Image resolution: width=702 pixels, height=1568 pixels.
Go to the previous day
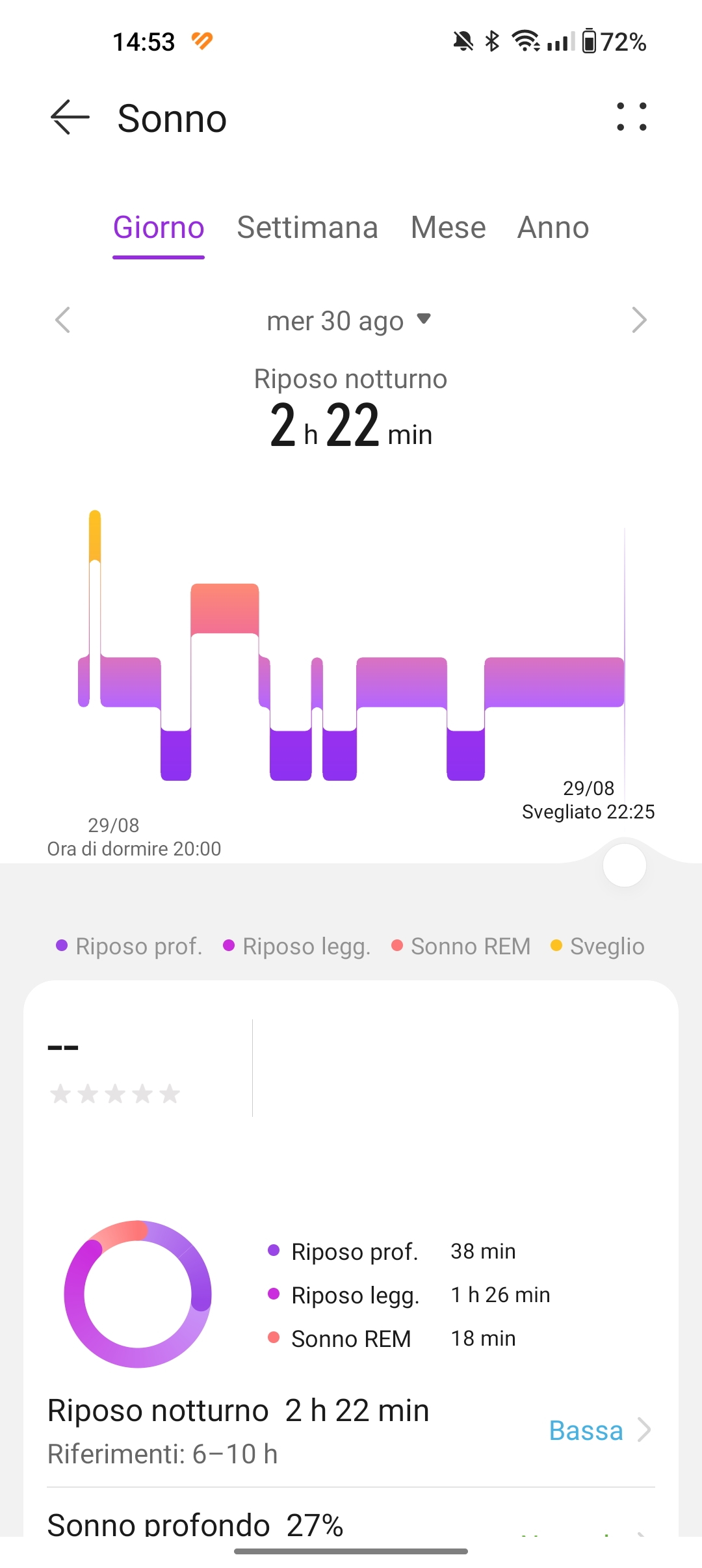pyautogui.click(x=63, y=320)
